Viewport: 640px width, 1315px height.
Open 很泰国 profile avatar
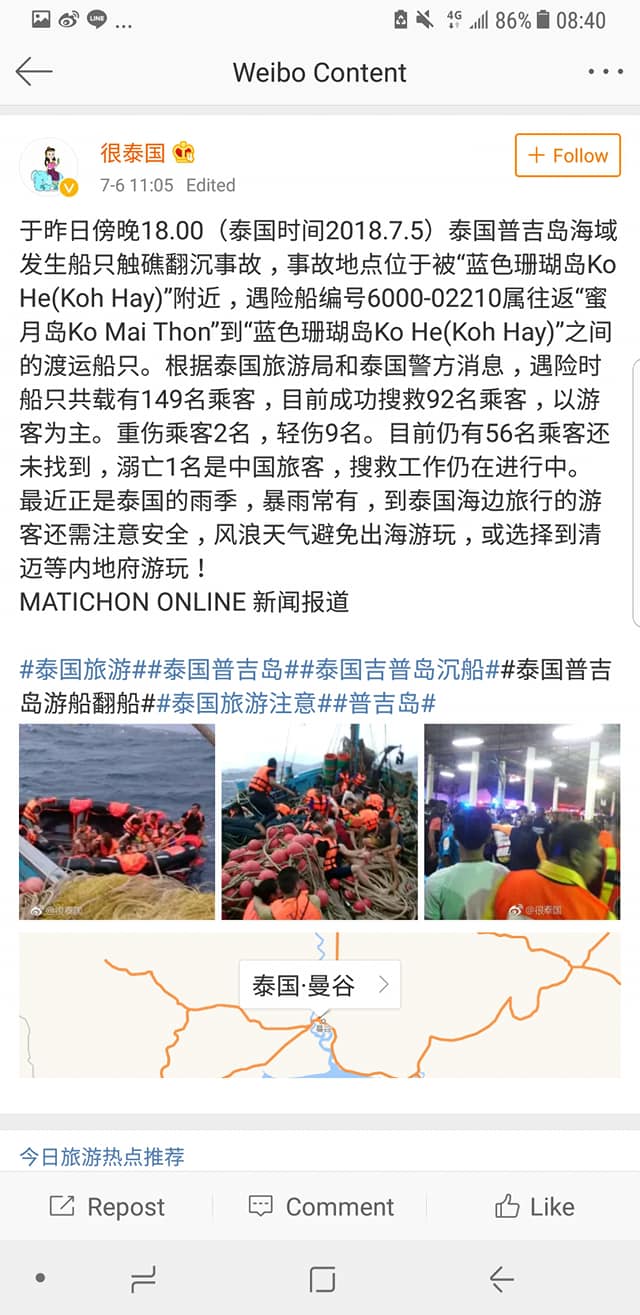tap(49, 167)
